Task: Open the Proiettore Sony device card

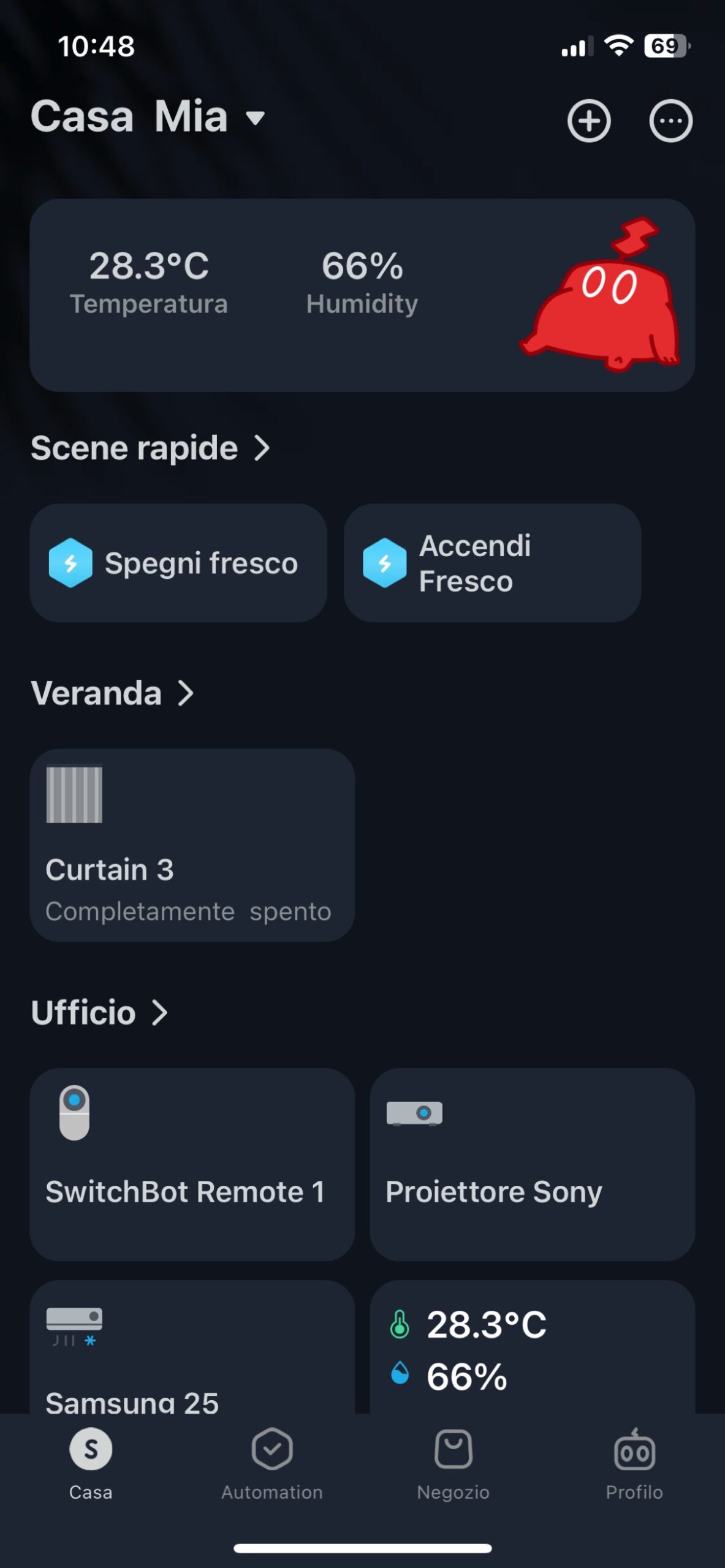Action: [532, 1164]
